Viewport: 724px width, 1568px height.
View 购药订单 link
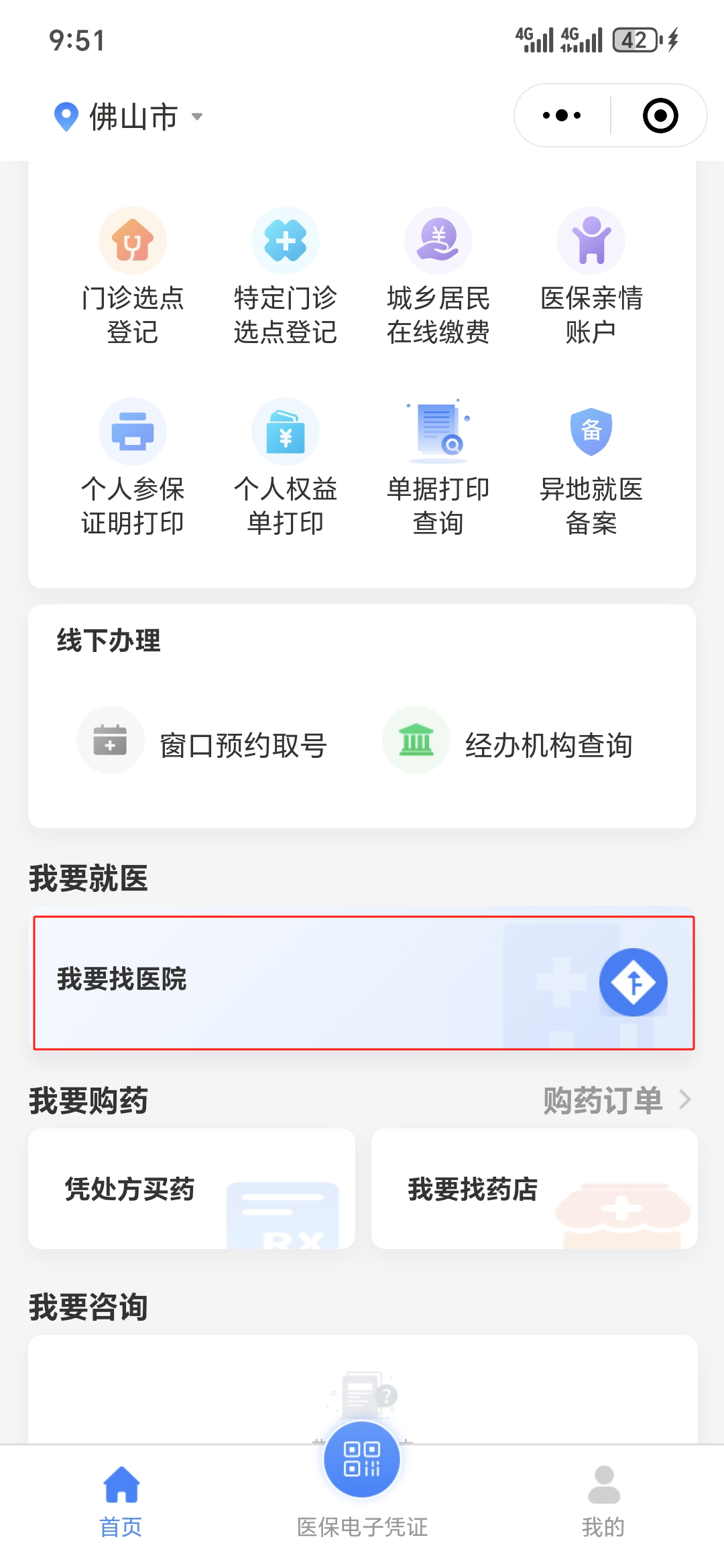coord(617,1100)
